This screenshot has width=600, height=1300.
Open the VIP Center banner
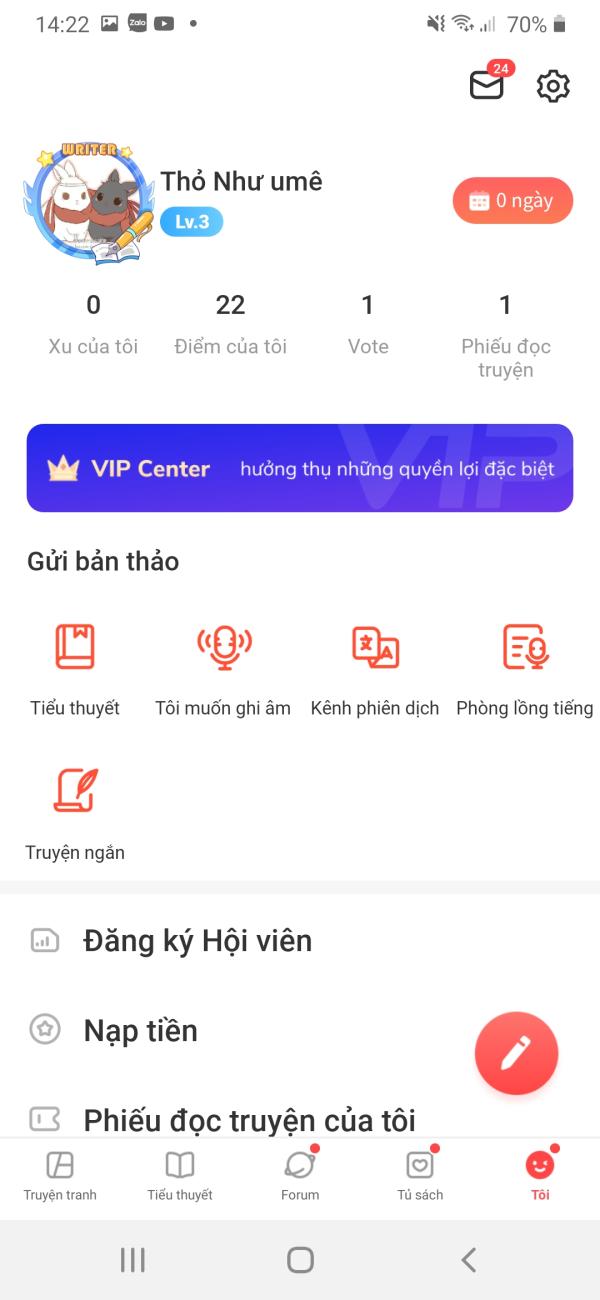(300, 468)
